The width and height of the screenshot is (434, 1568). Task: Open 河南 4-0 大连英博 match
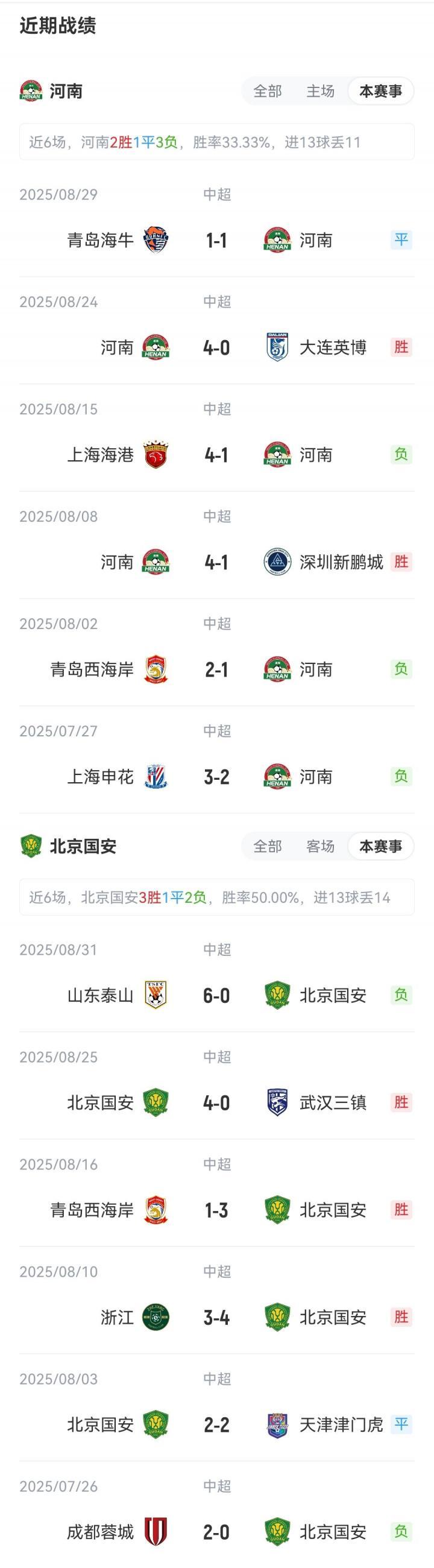[x=216, y=347]
